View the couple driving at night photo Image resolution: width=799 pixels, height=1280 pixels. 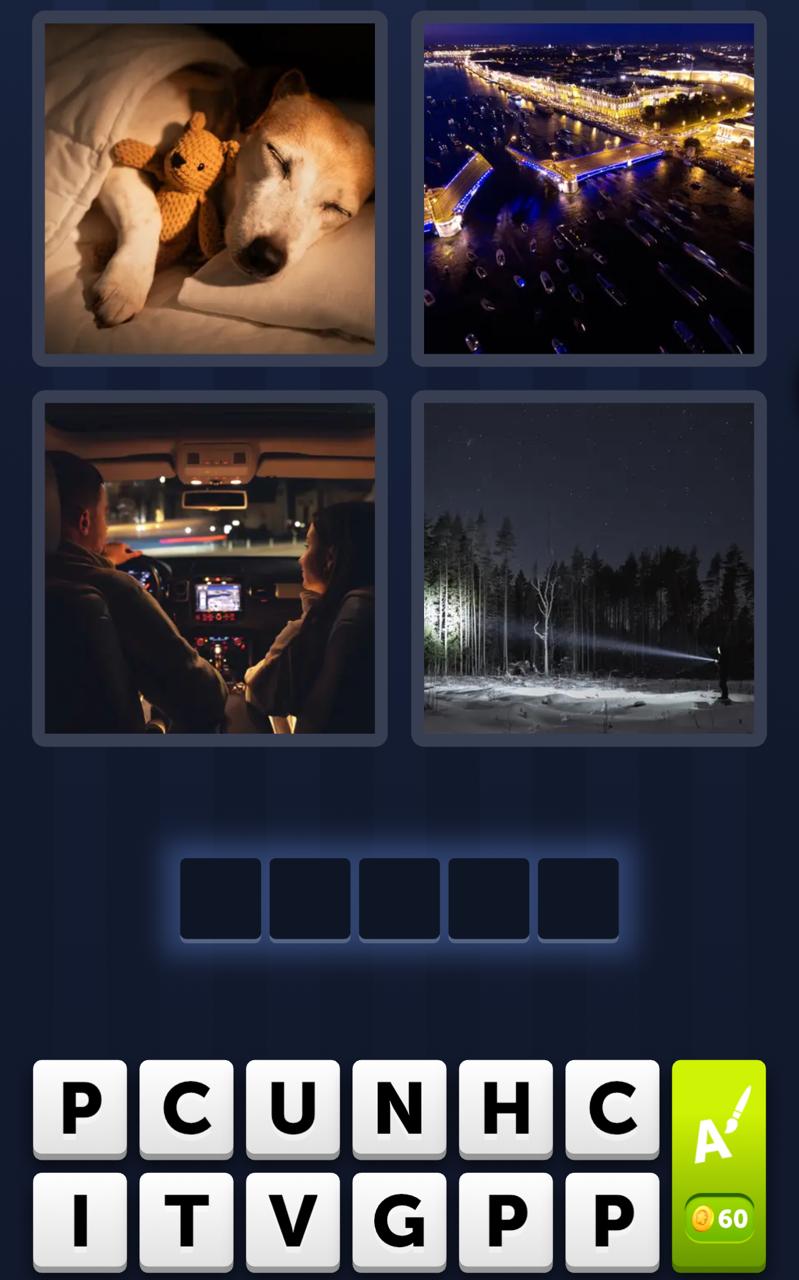tap(208, 567)
